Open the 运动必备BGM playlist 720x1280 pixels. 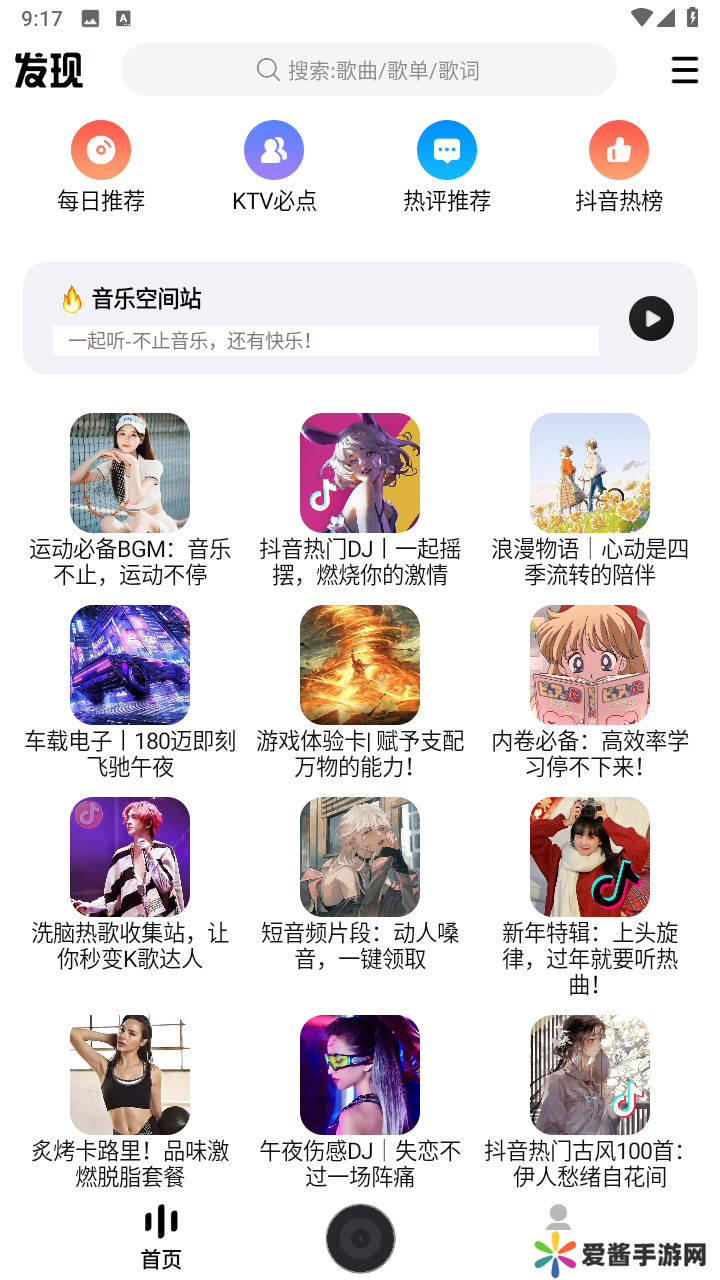(x=130, y=473)
